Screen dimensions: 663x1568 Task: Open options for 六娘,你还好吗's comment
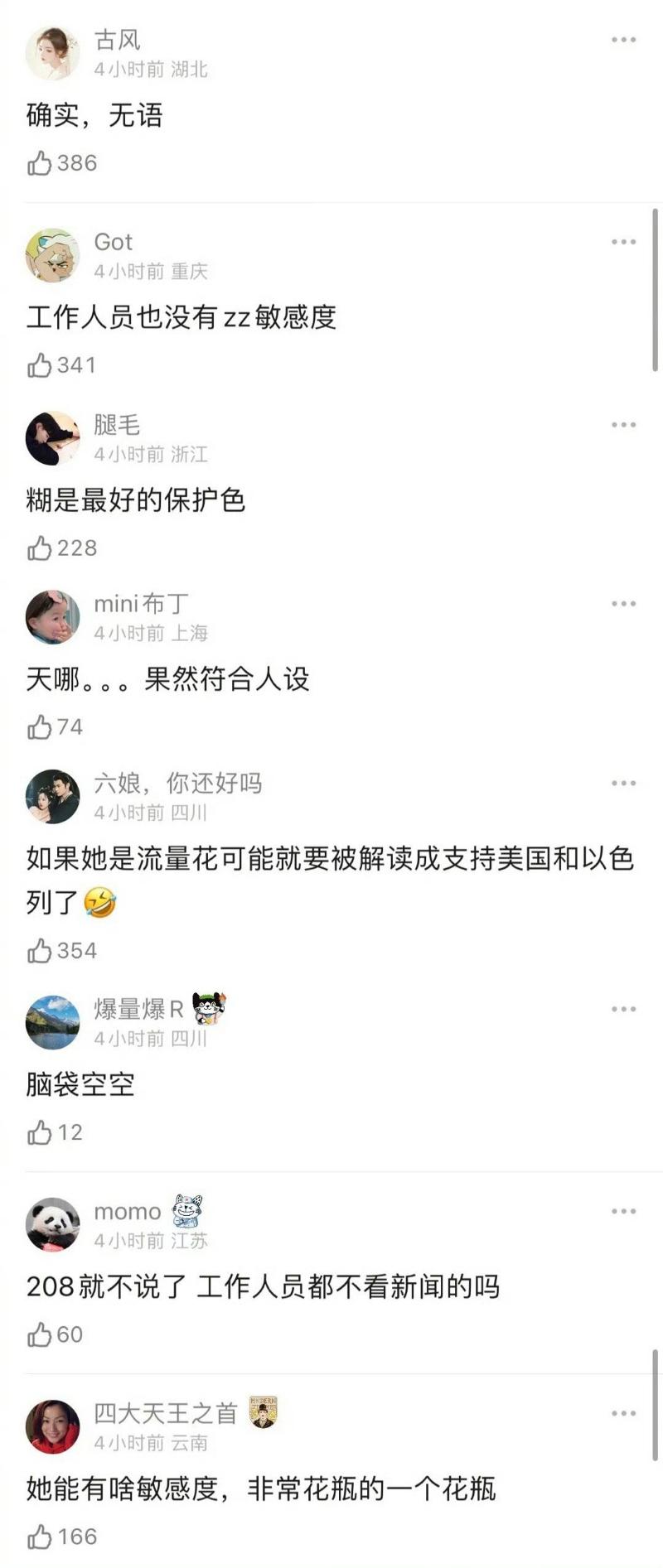pos(623,784)
